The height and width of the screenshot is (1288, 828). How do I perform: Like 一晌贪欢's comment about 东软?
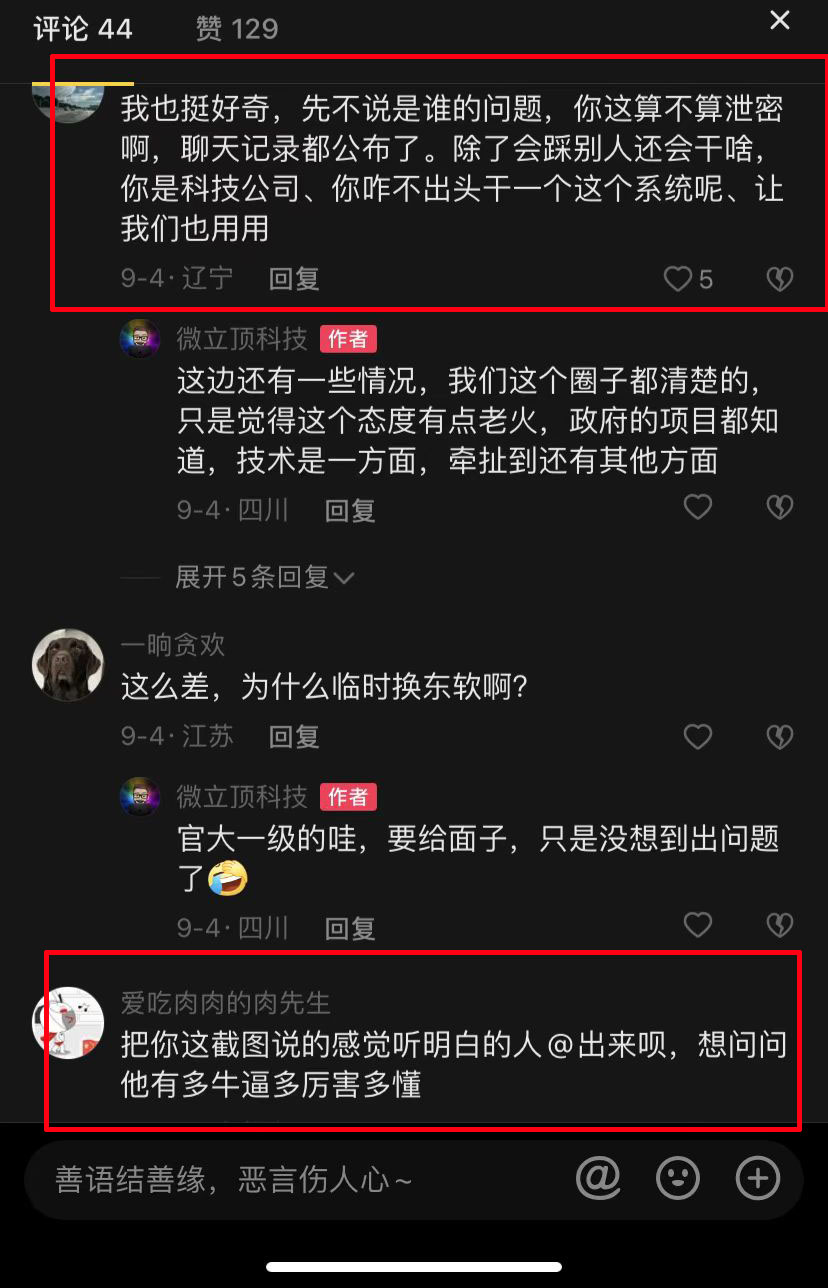point(698,737)
